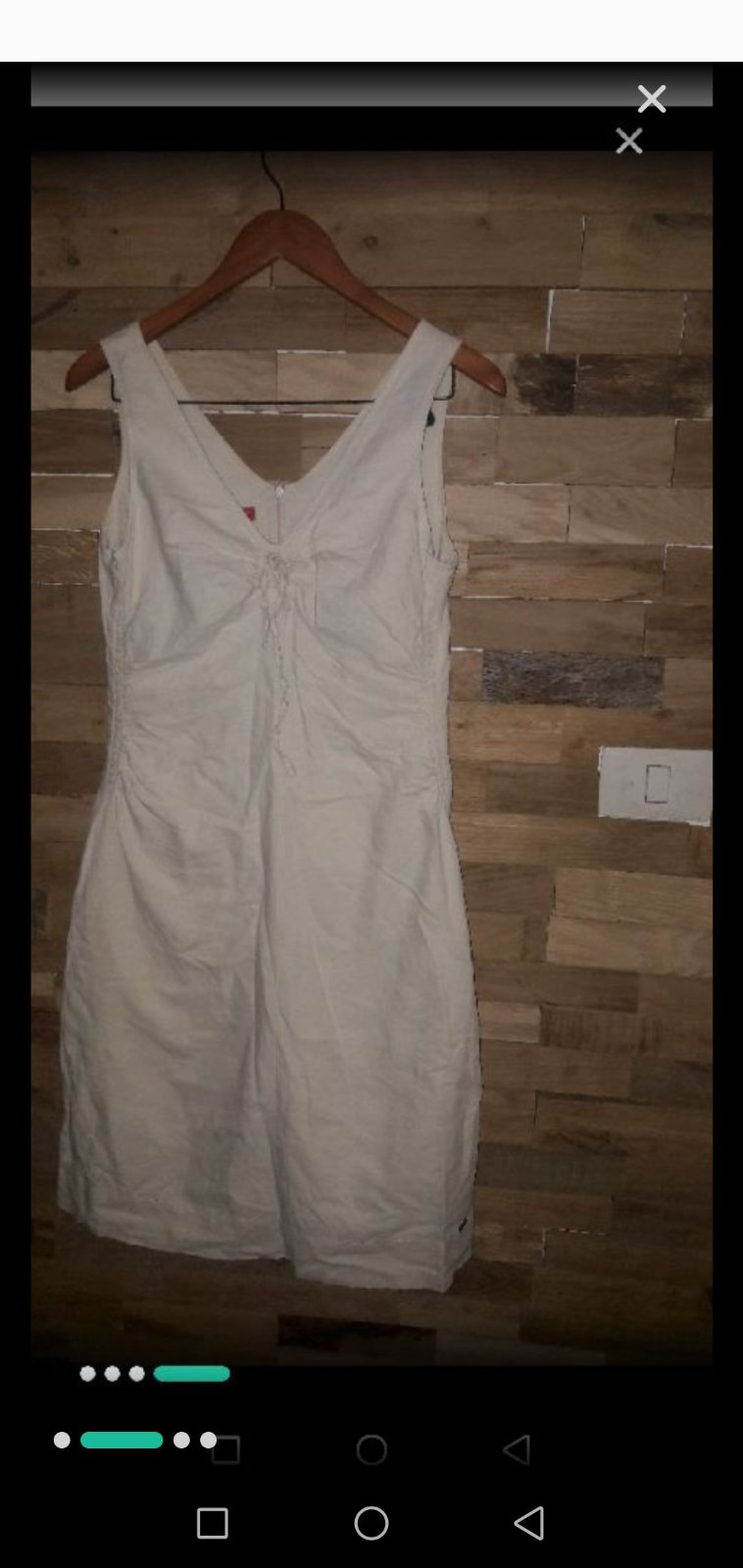Image resolution: width=743 pixels, height=1568 pixels.
Task: Tap the system home circle button
Action: click(371, 1523)
